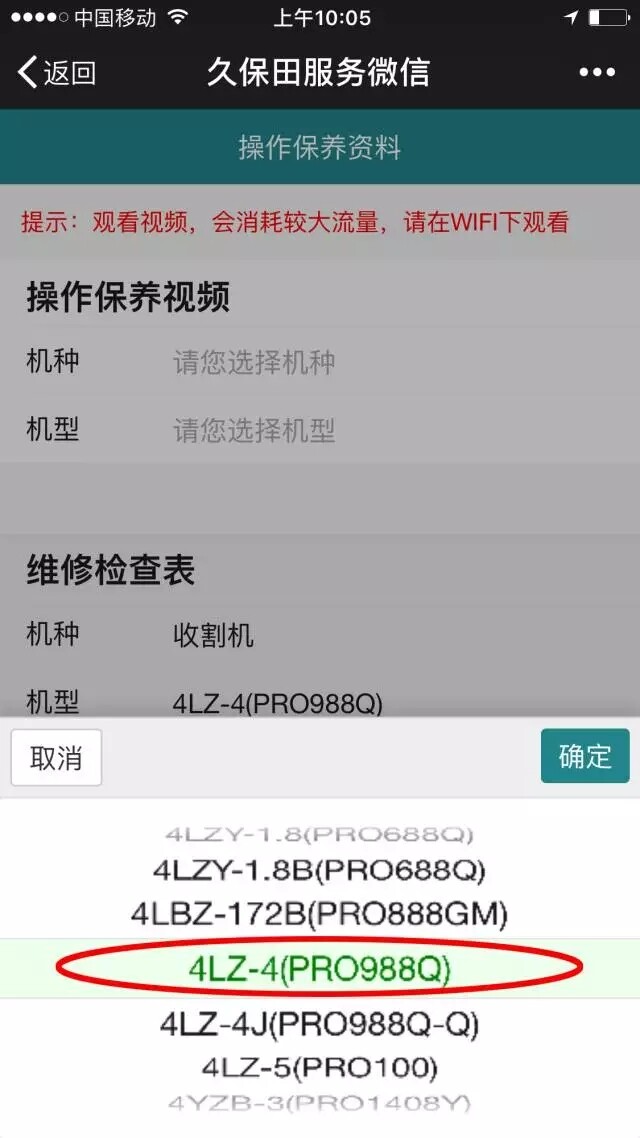
Task: Cancel the model picker with 取消
Action: (56, 757)
